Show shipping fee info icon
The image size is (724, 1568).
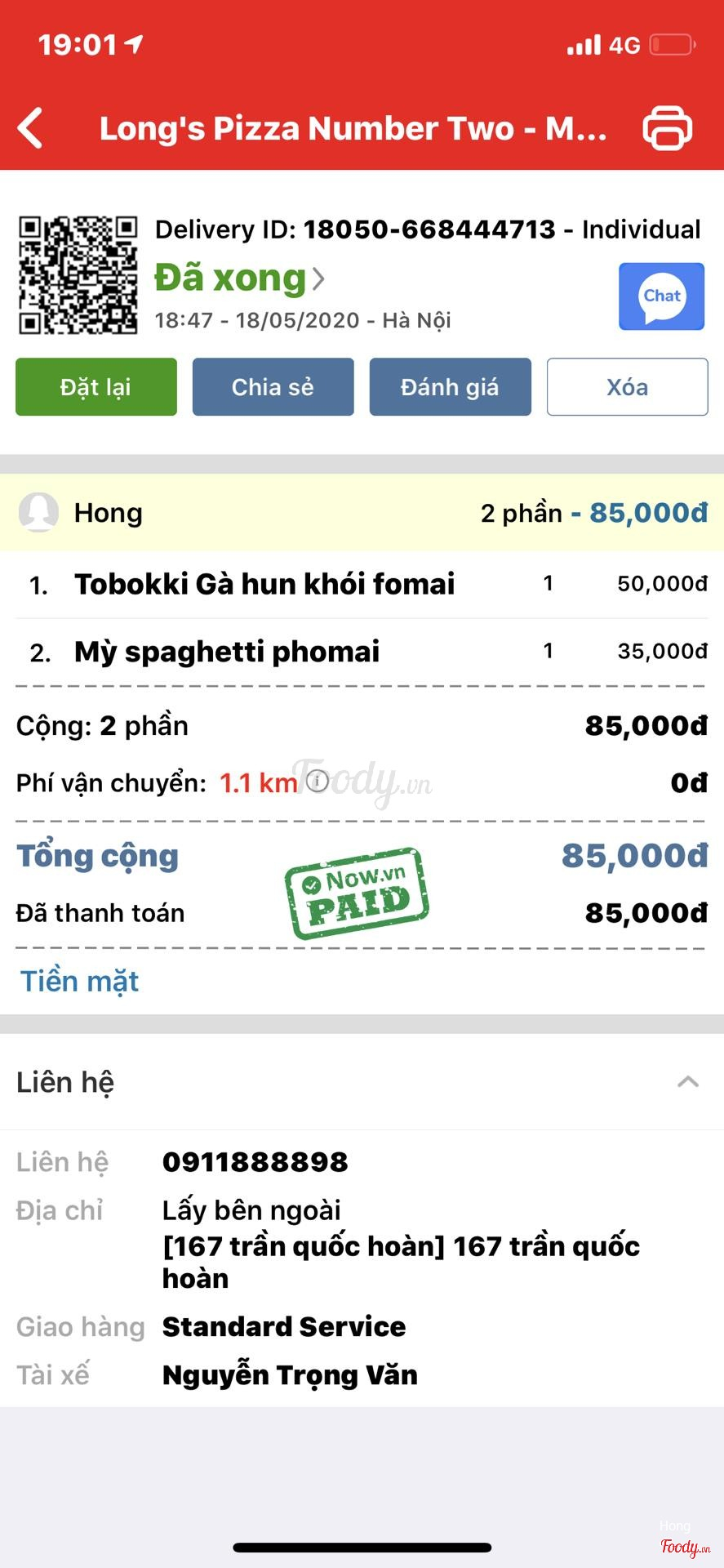point(318,782)
